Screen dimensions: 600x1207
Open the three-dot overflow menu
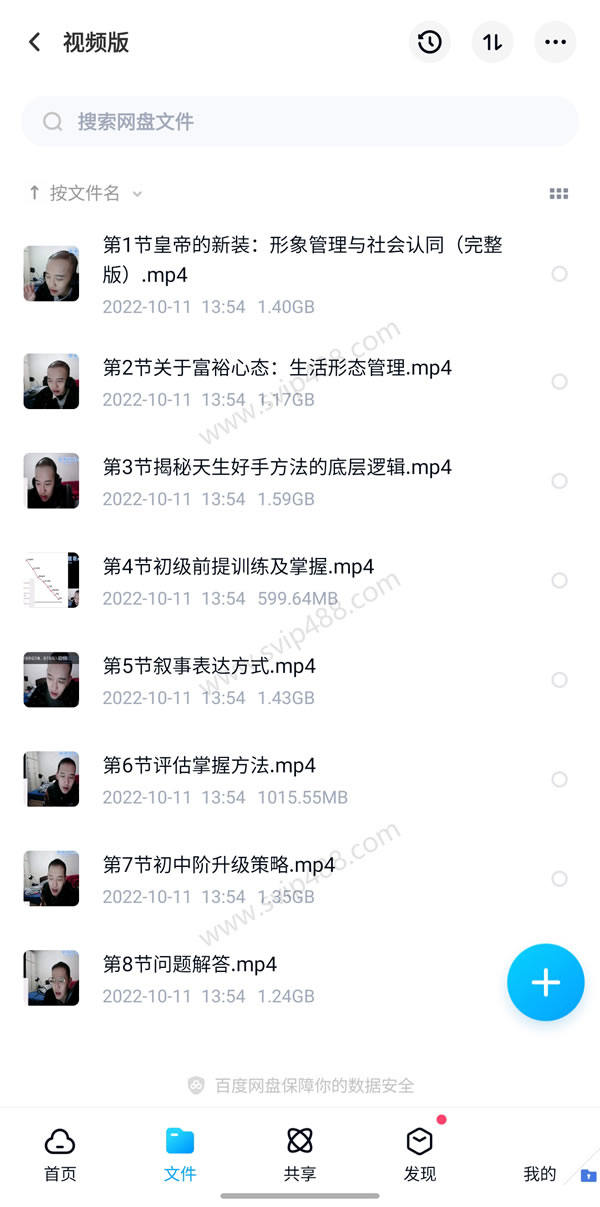coord(555,42)
